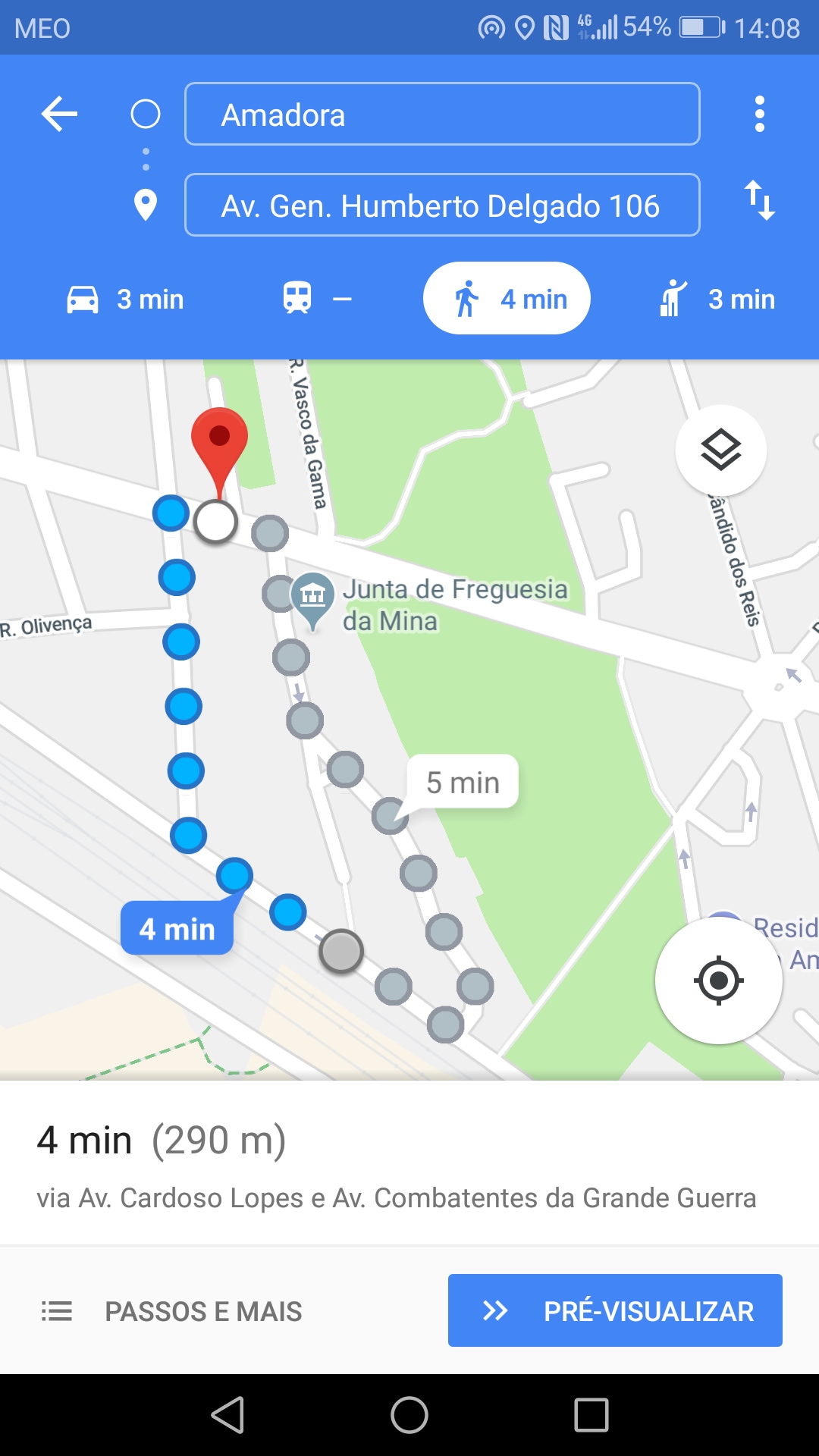Switch to driving mode 3 min

pyautogui.click(x=126, y=299)
